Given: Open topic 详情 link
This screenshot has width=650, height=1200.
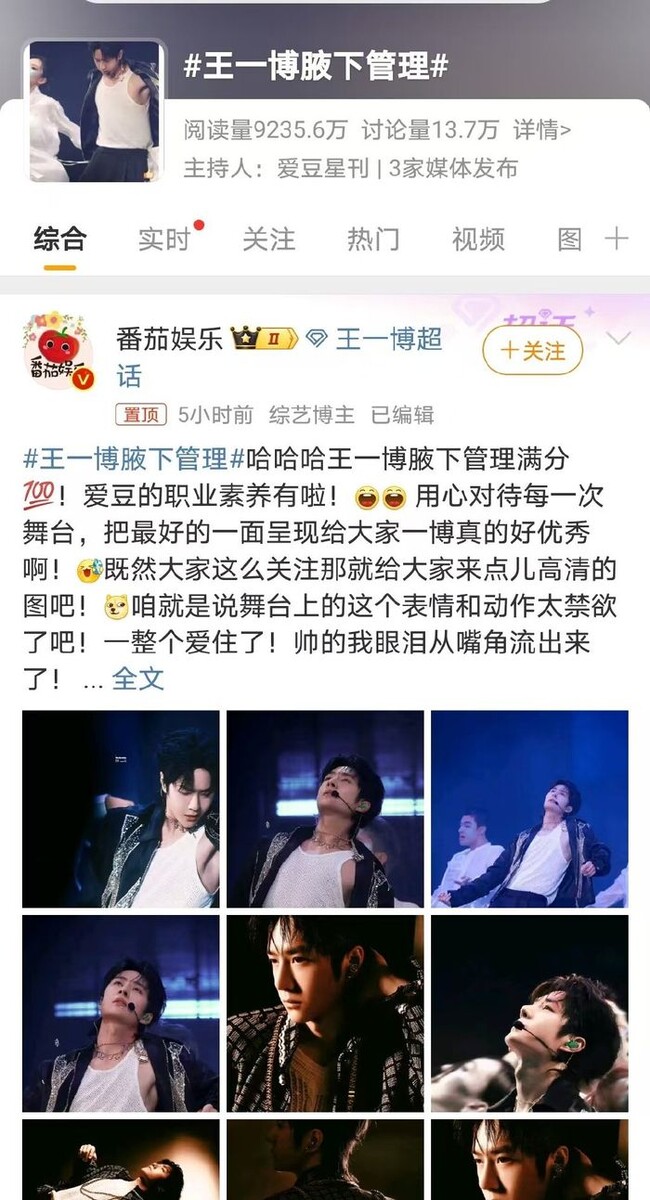Looking at the screenshot, I should [542, 130].
